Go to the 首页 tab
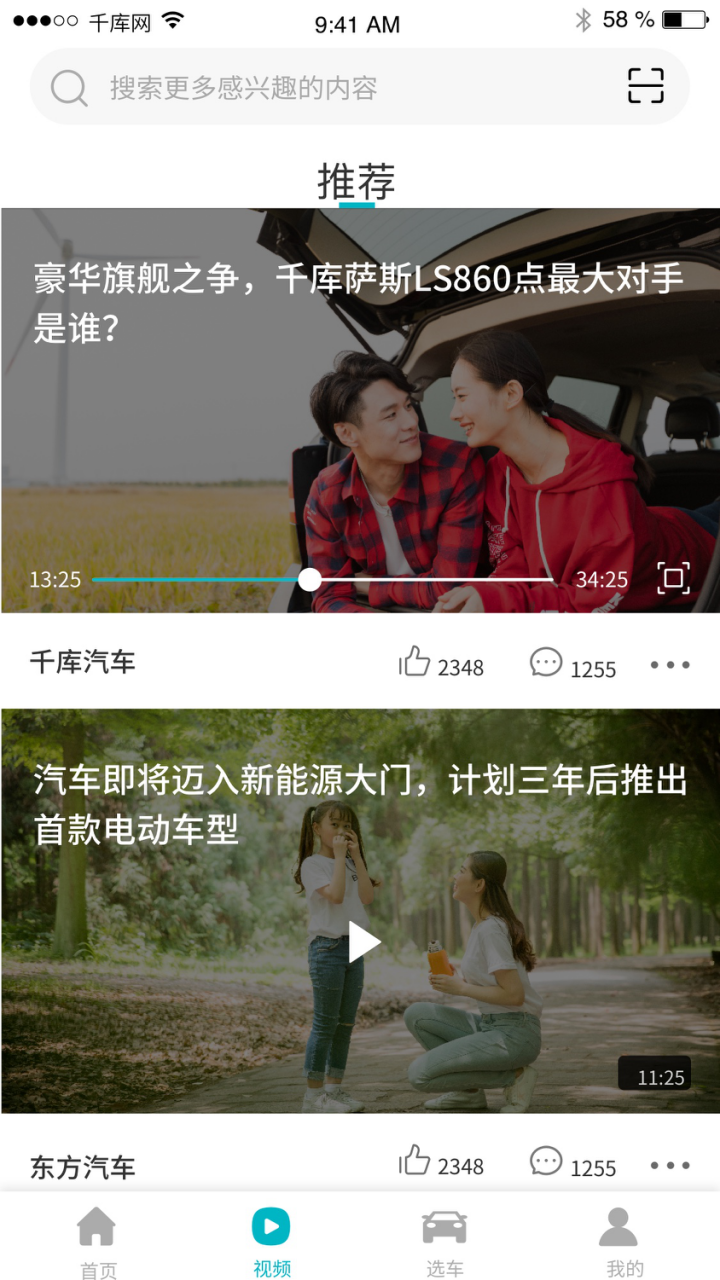This screenshot has height=1280, width=720. point(97,1240)
